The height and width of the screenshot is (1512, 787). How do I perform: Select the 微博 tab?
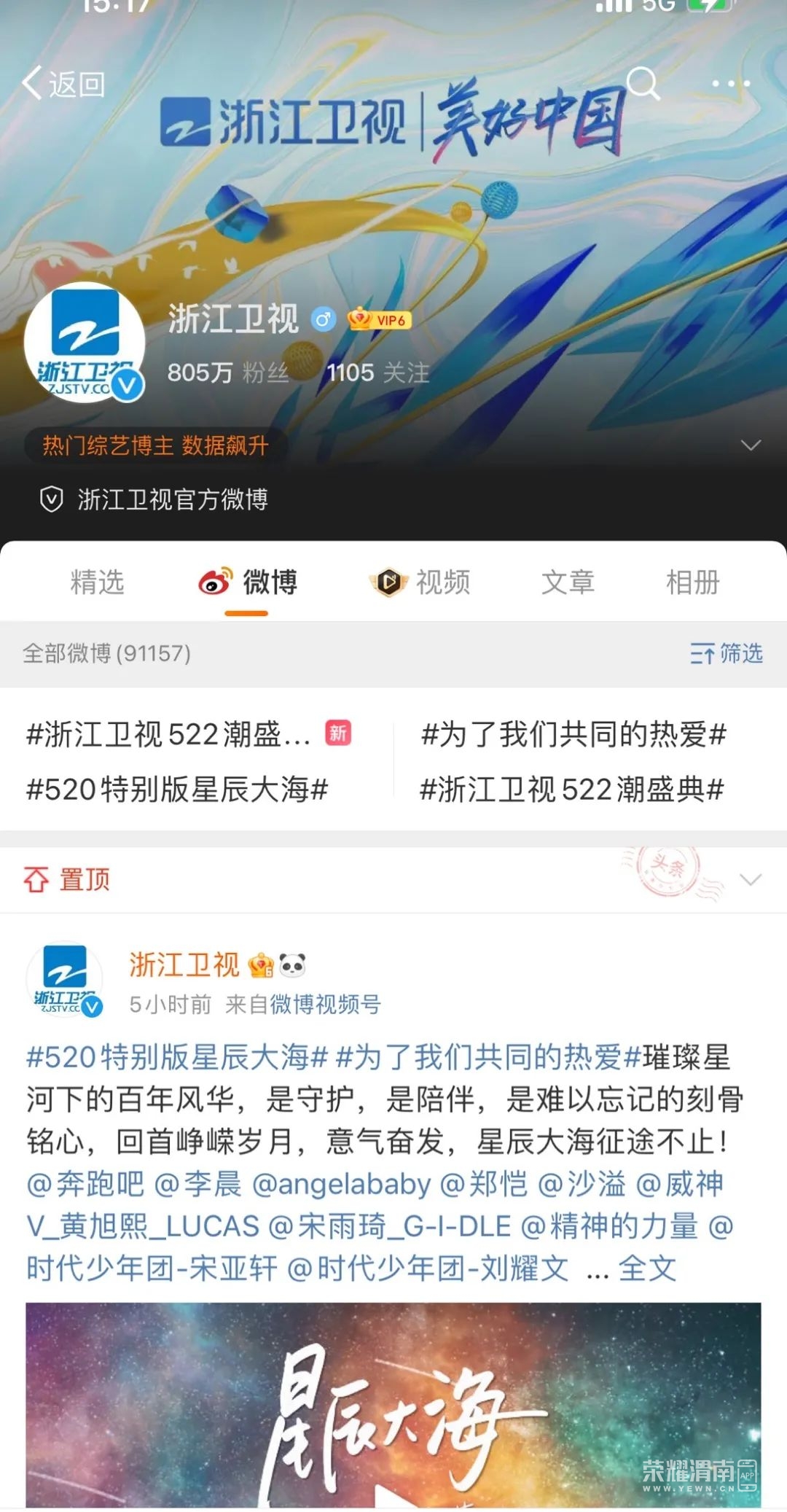(x=248, y=582)
